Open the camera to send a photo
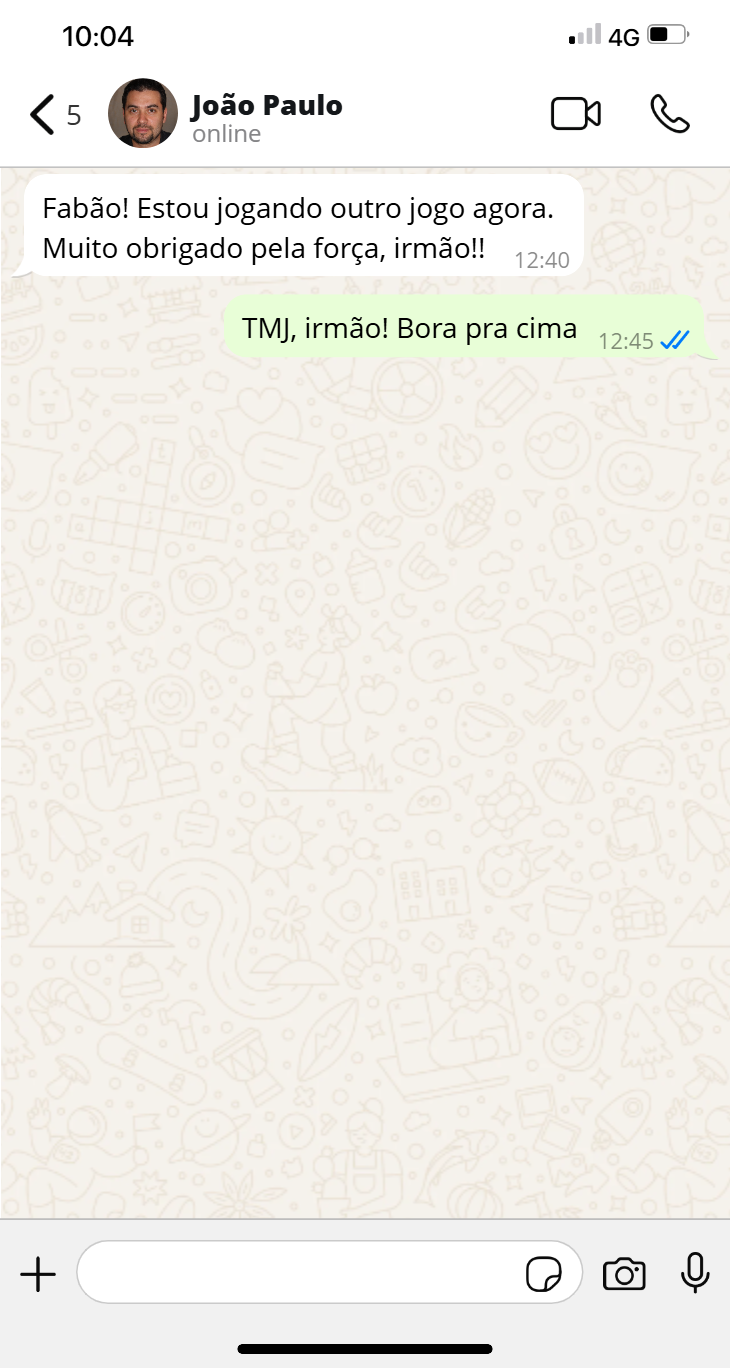Viewport: 730px width, 1368px height. (624, 1274)
